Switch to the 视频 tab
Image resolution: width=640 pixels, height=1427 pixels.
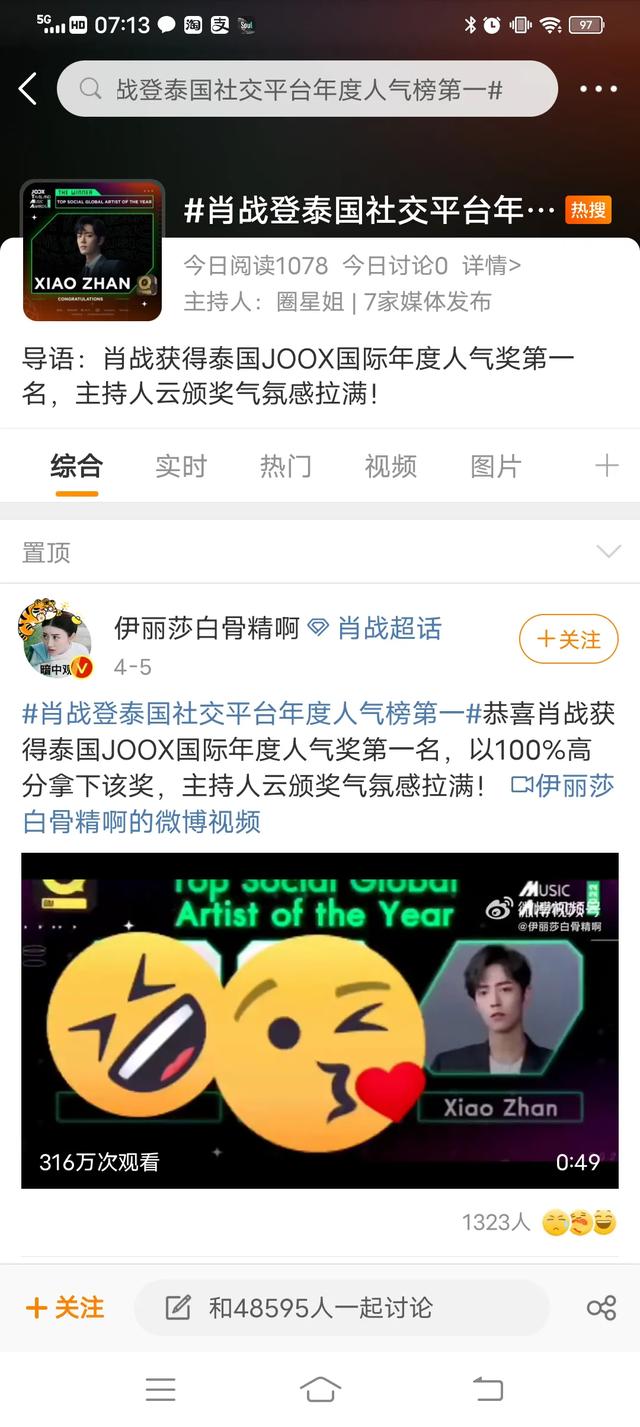[x=390, y=466]
